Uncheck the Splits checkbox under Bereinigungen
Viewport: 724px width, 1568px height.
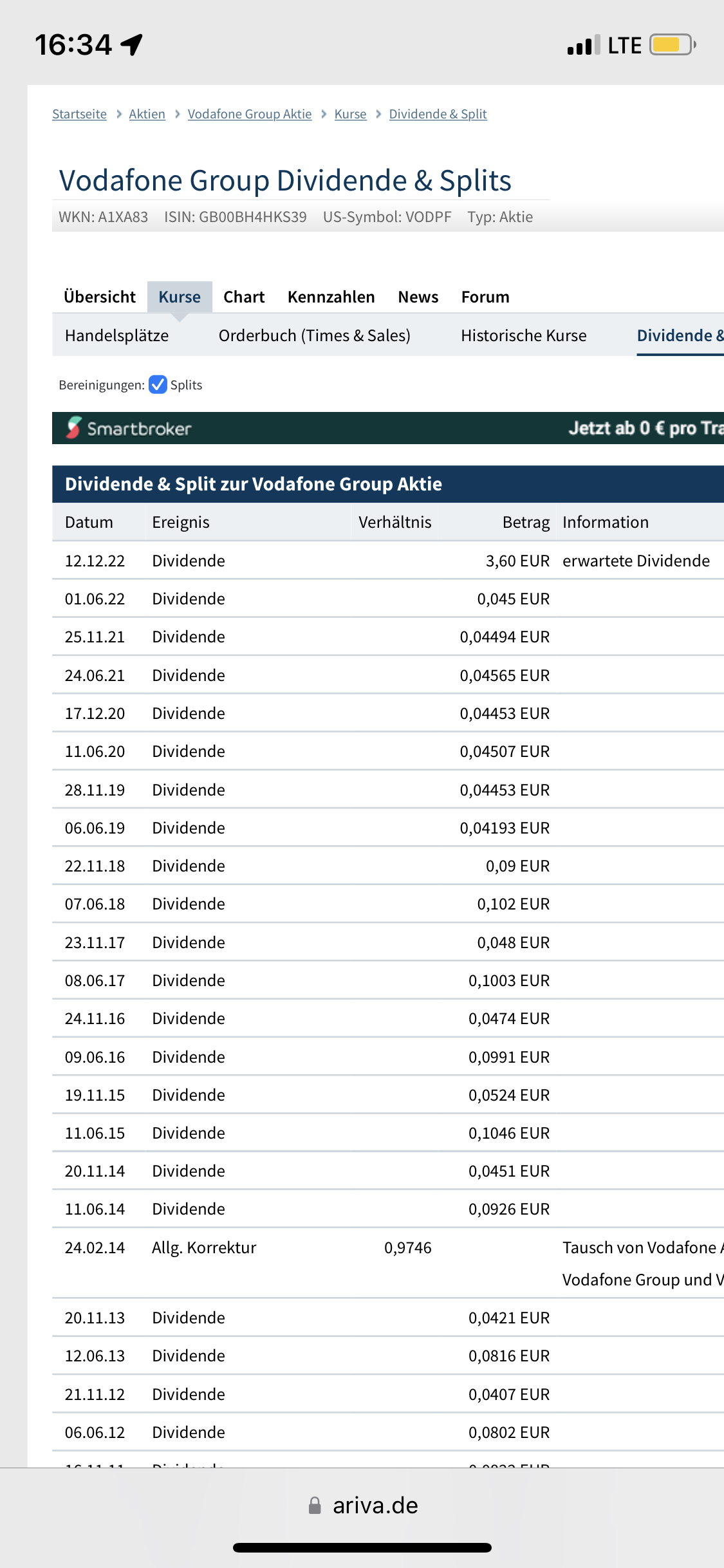tap(158, 384)
